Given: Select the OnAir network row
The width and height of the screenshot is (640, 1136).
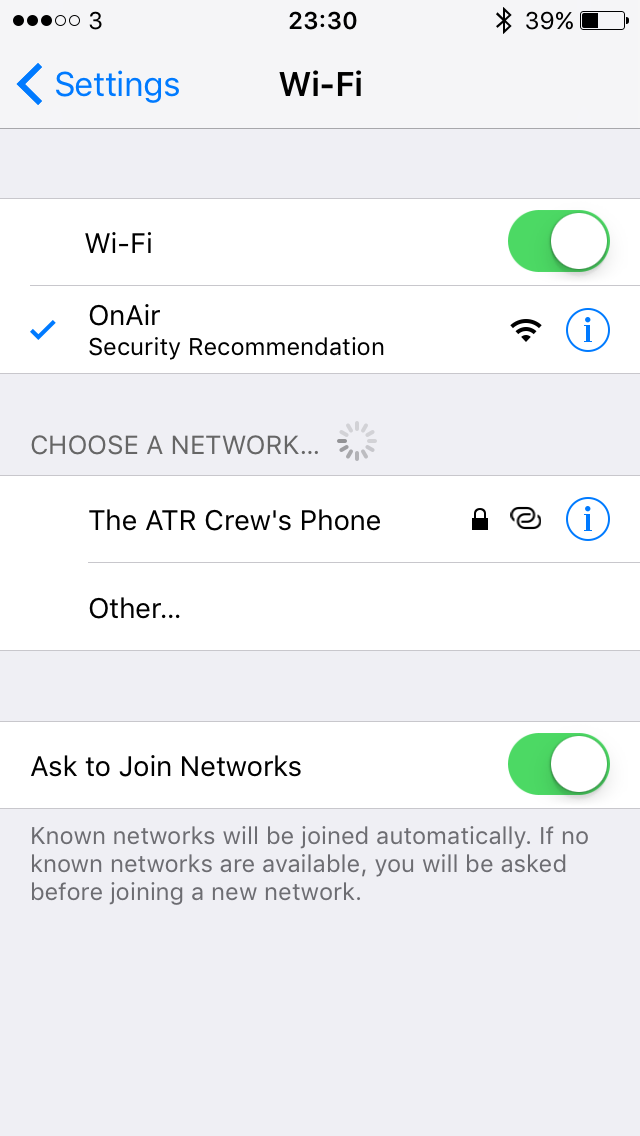Looking at the screenshot, I should point(250,330).
